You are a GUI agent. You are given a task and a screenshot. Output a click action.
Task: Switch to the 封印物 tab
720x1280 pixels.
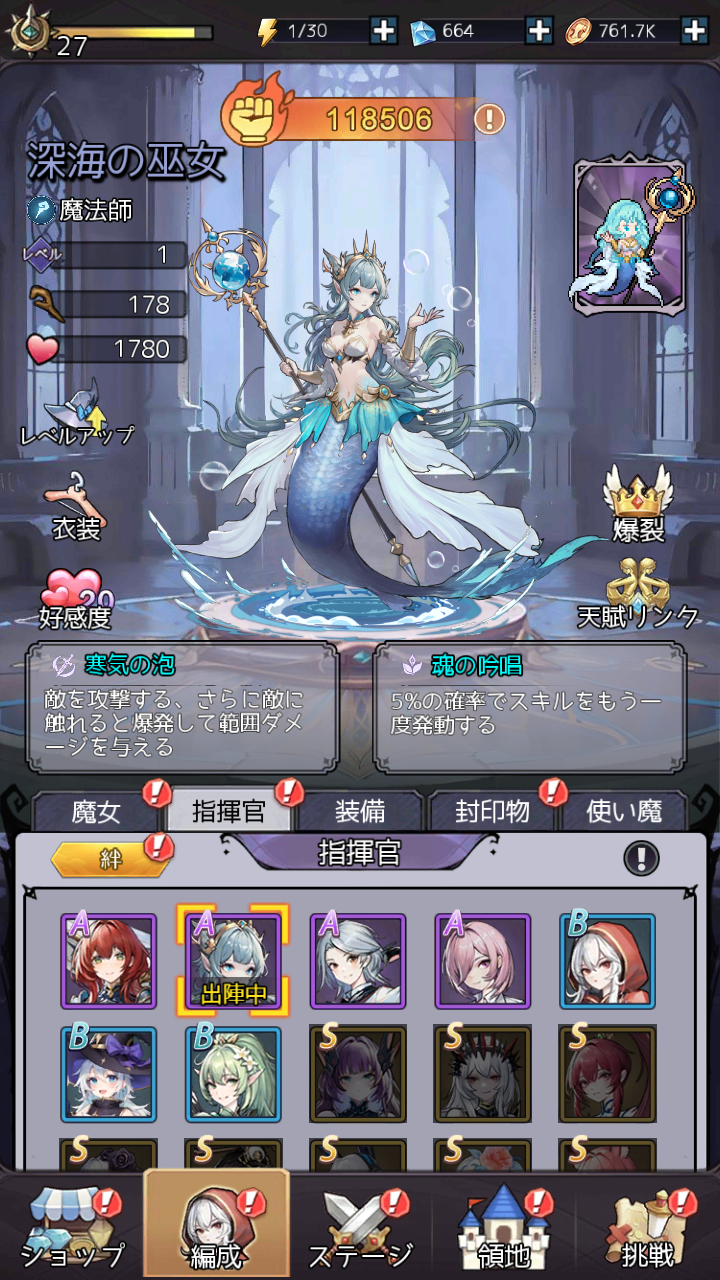(491, 811)
